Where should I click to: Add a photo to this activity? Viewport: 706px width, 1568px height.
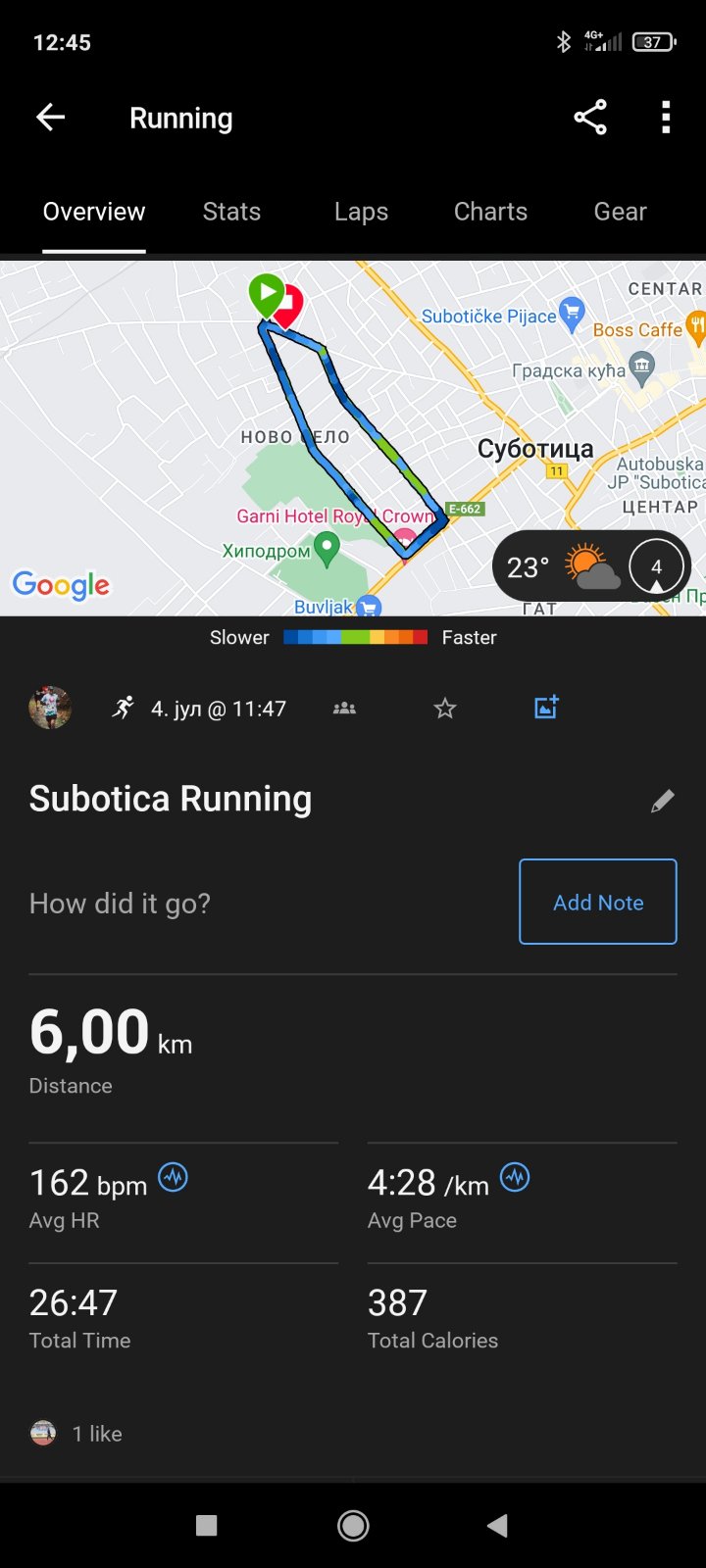(546, 707)
